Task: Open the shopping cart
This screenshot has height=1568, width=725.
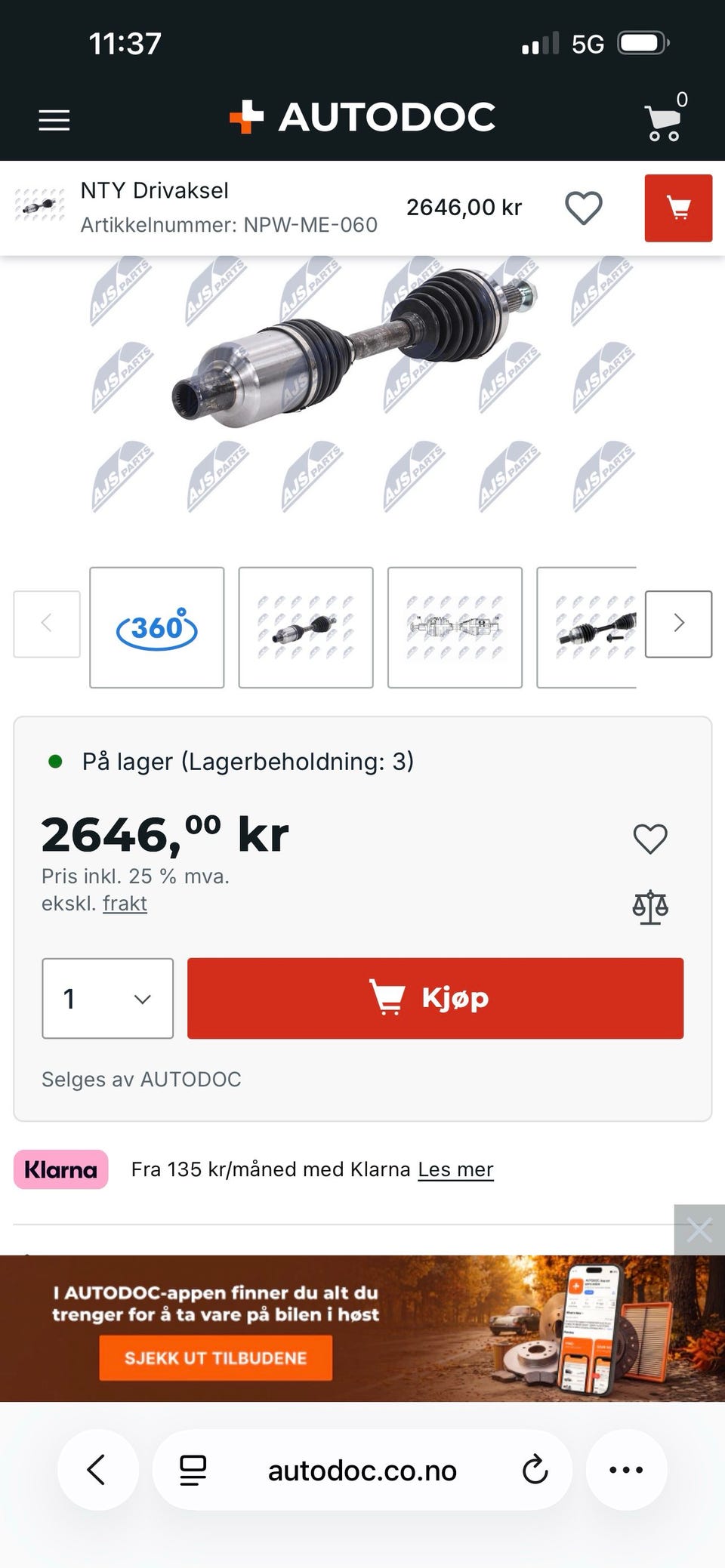Action: [x=664, y=121]
